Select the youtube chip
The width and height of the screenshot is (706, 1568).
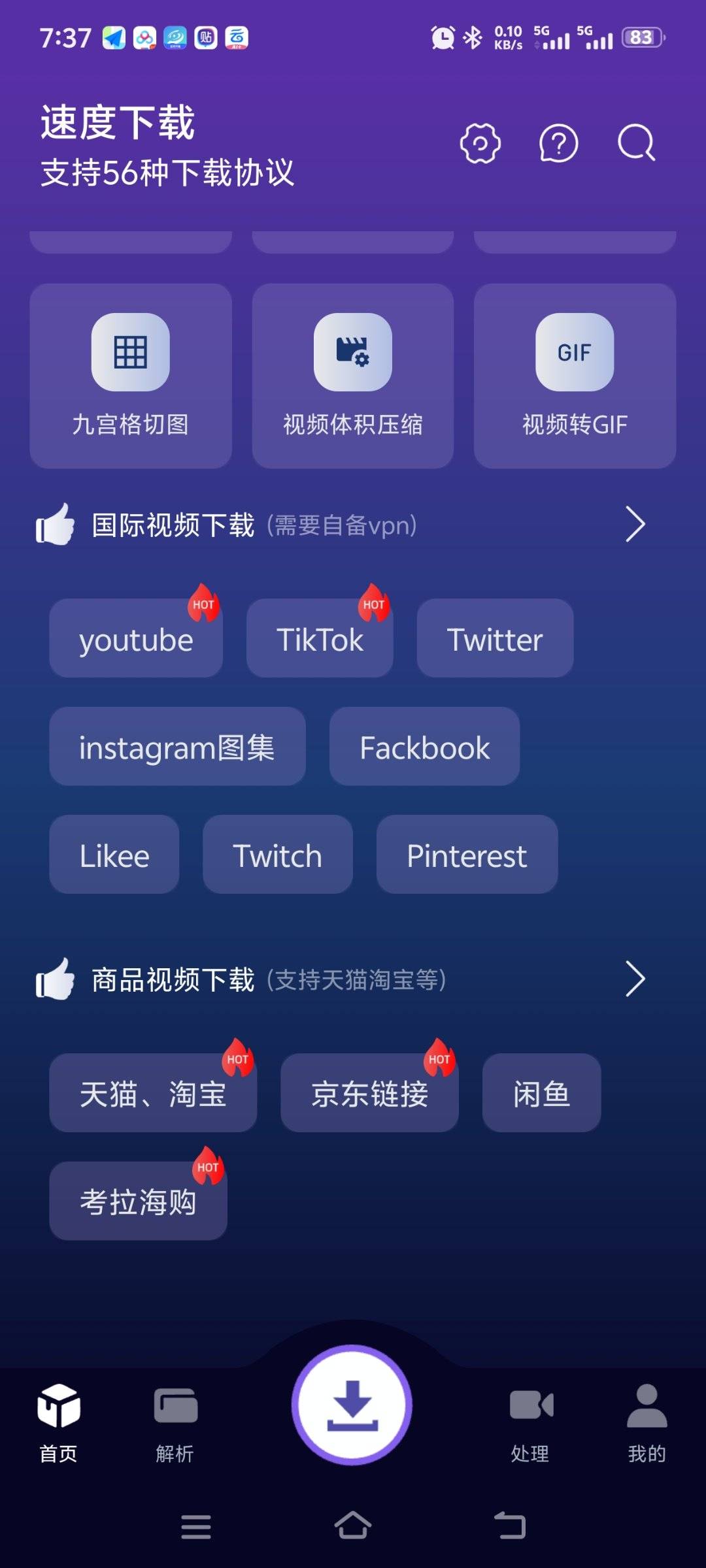point(136,639)
